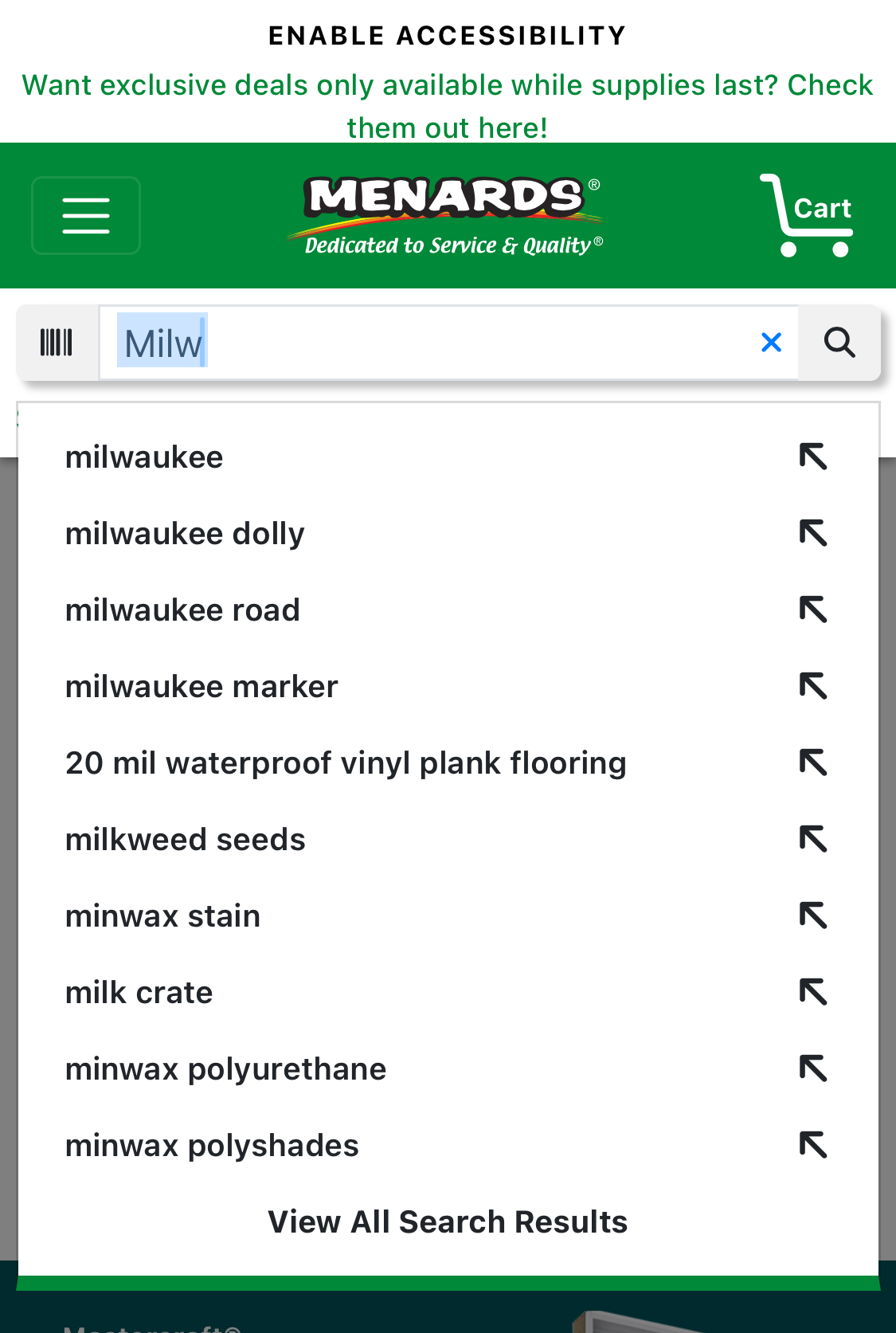Click ENABLE ACCESSIBILITY at the top
Screen dimensions: 896x1333
(x=448, y=35)
